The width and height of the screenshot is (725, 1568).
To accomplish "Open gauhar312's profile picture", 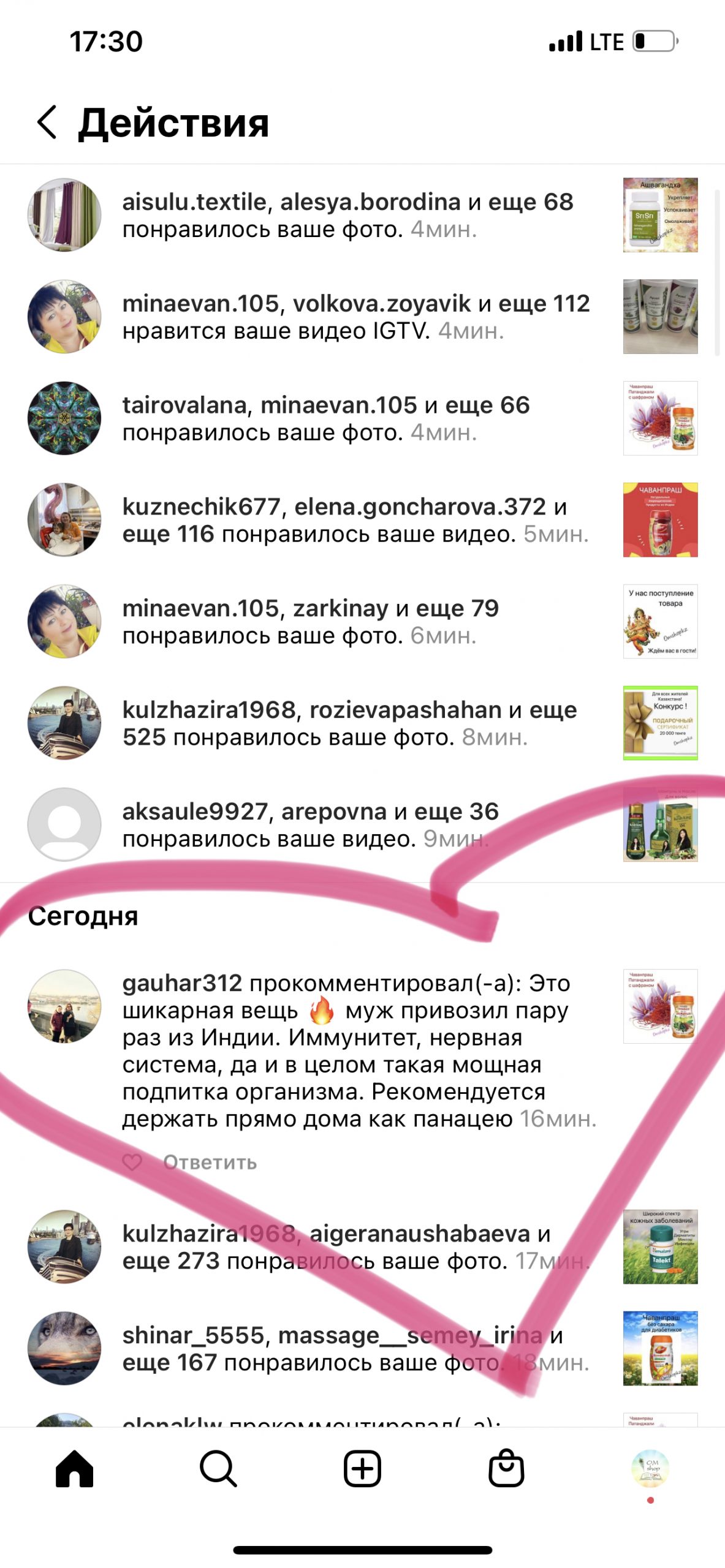I will coord(64,1006).
